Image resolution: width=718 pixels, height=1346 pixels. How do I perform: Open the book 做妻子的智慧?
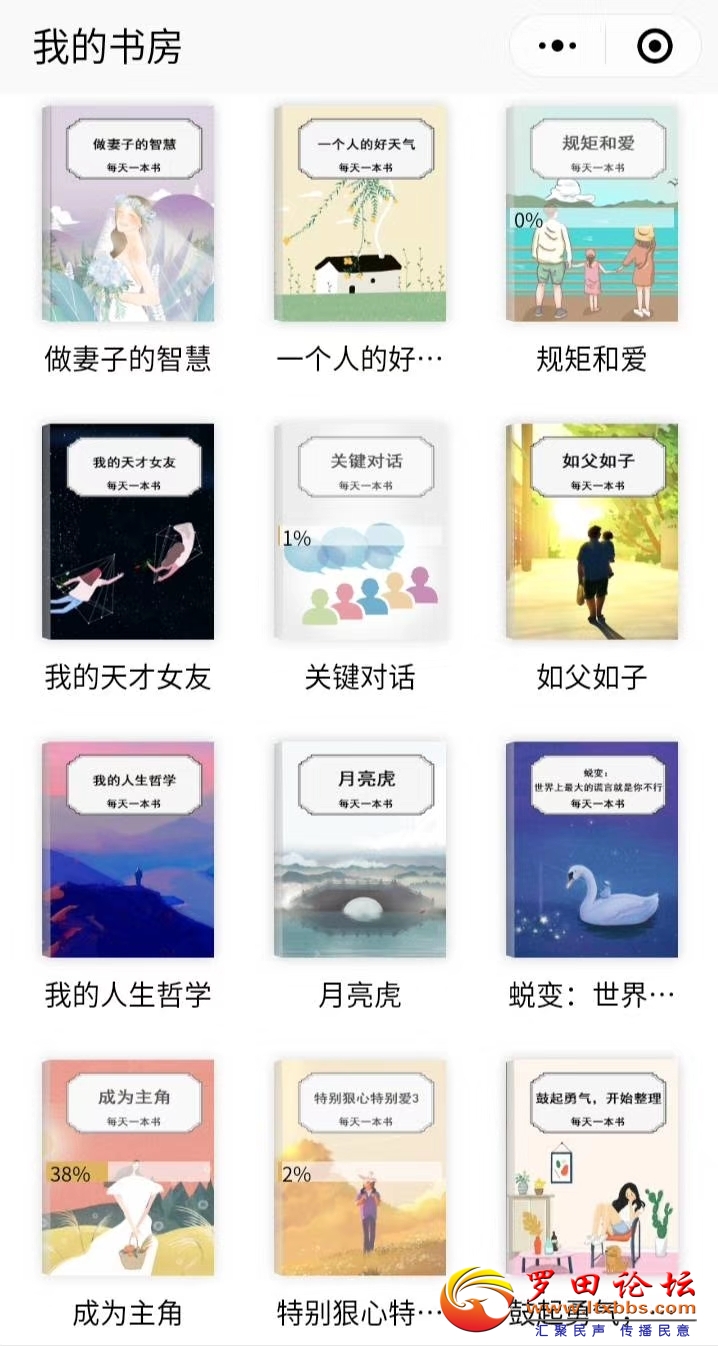[128, 214]
